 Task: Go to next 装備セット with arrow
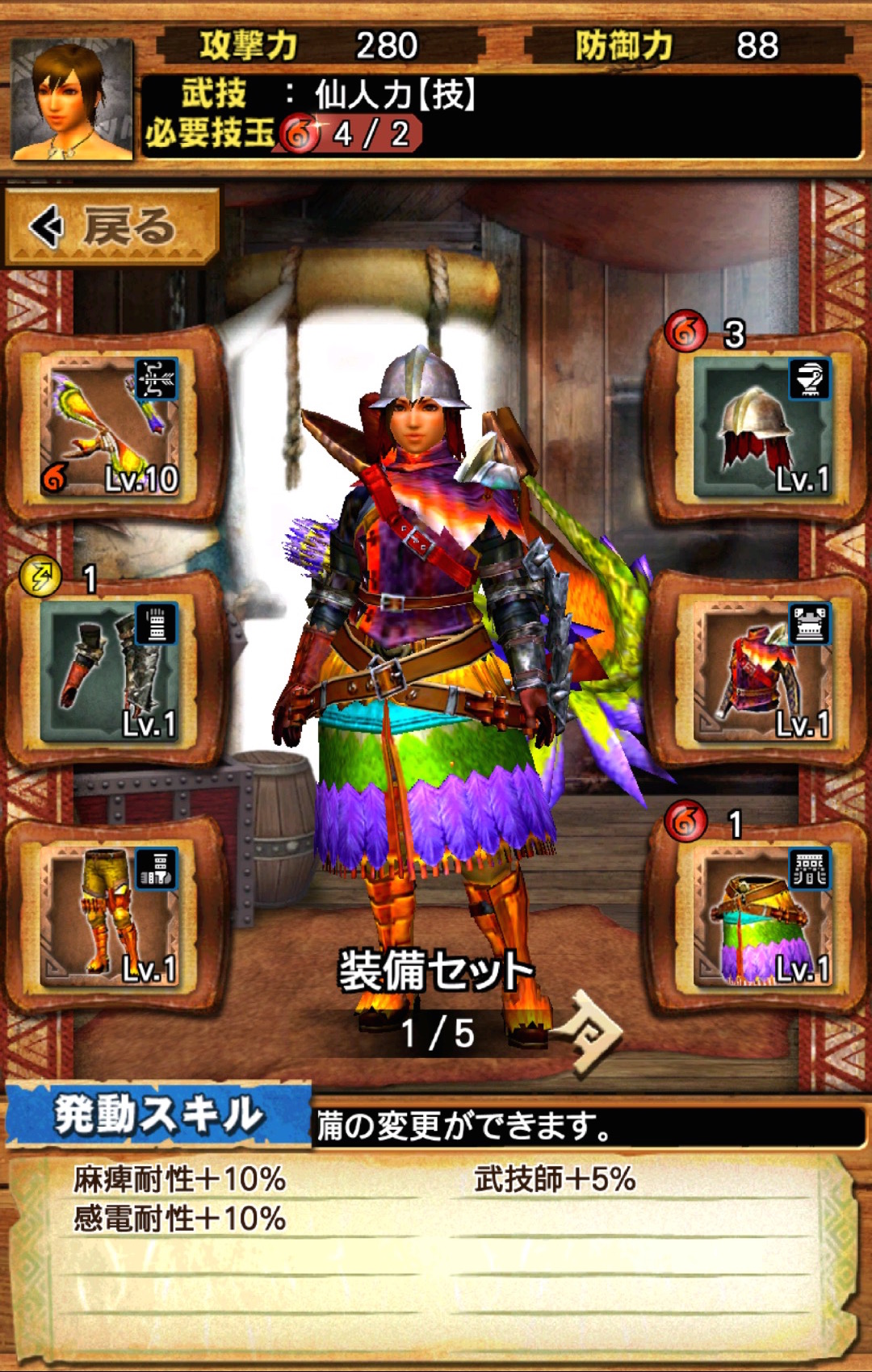click(593, 1033)
